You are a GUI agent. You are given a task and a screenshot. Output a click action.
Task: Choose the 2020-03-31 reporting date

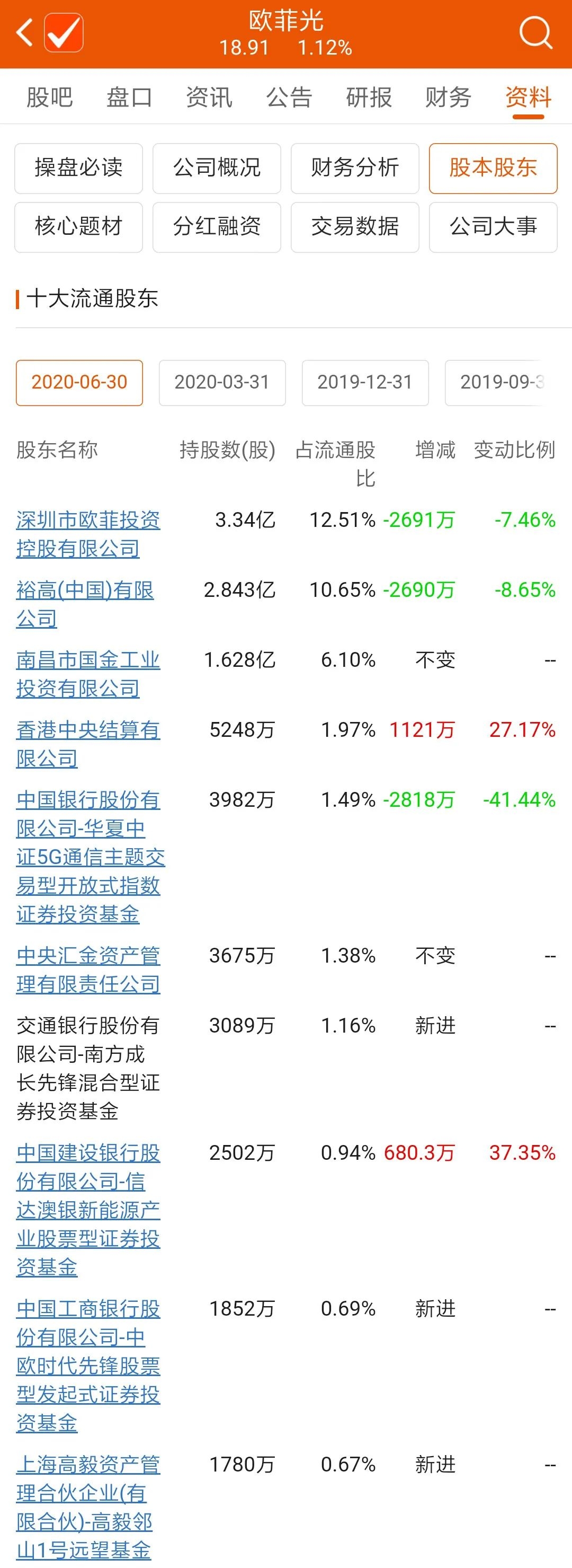(x=222, y=382)
